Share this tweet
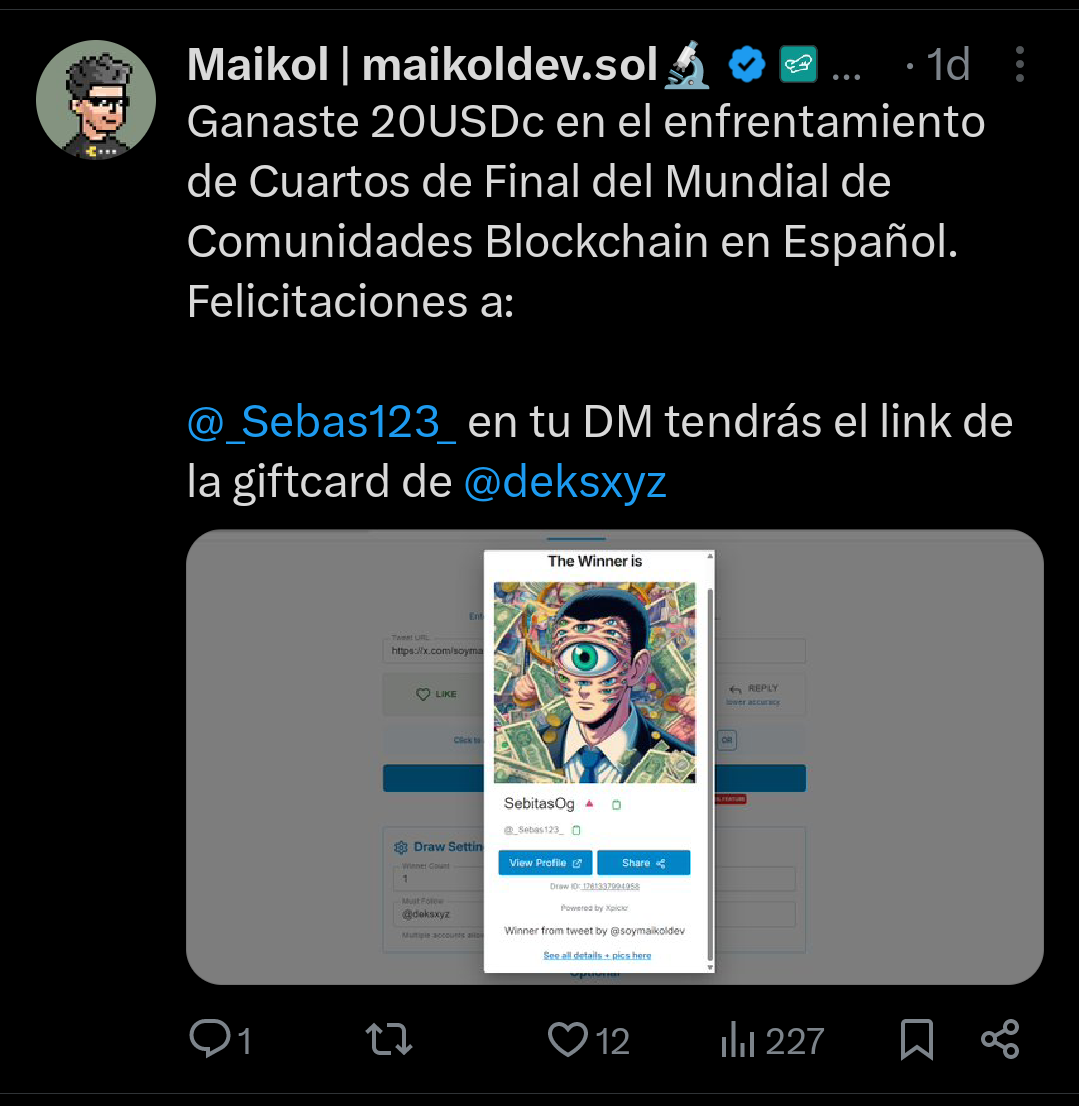The width and height of the screenshot is (1079, 1106). (x=1000, y=1040)
